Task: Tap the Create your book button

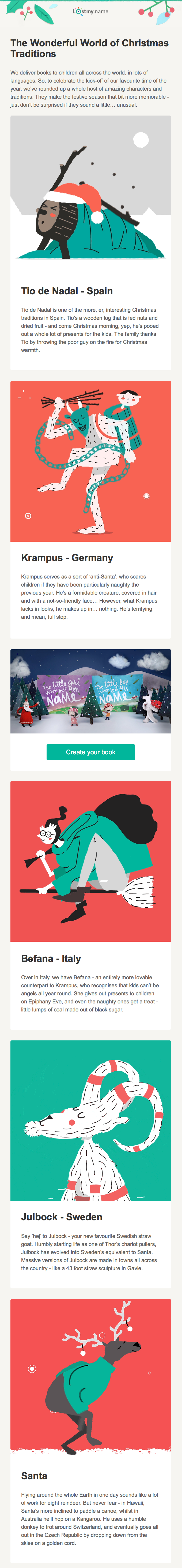Action: [x=91, y=752]
